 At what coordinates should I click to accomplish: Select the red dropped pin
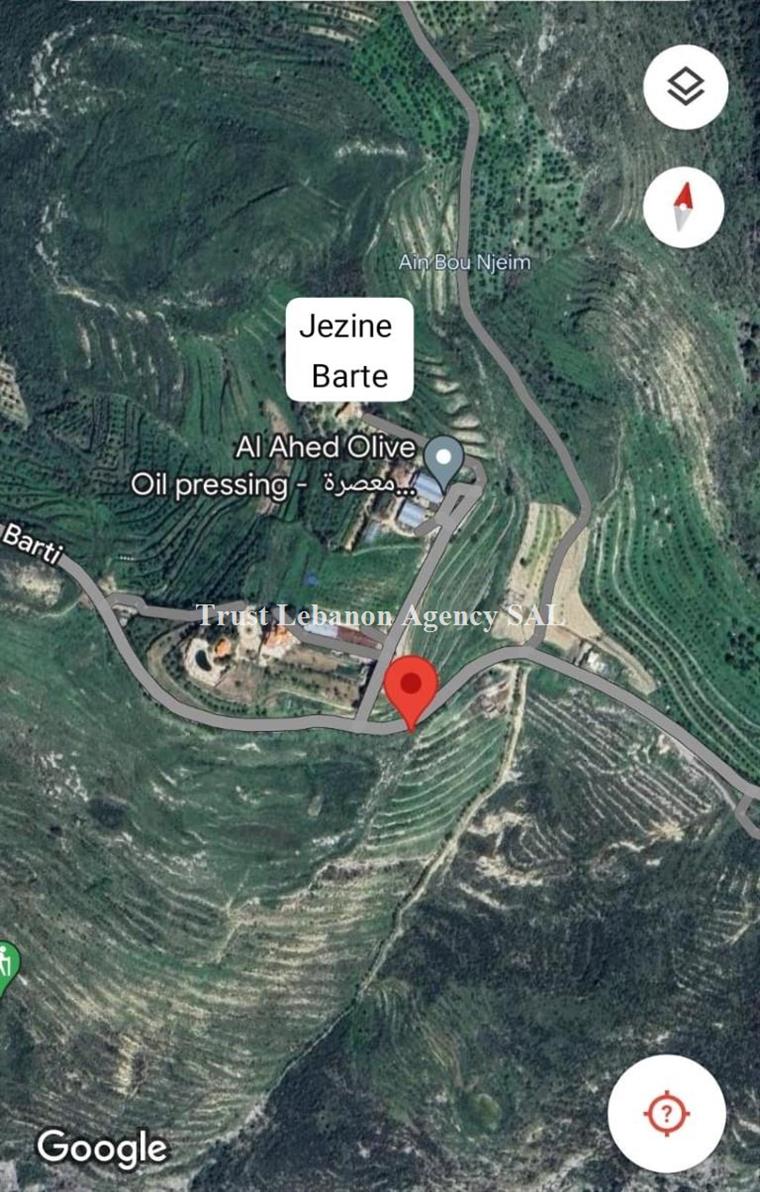tap(411, 687)
